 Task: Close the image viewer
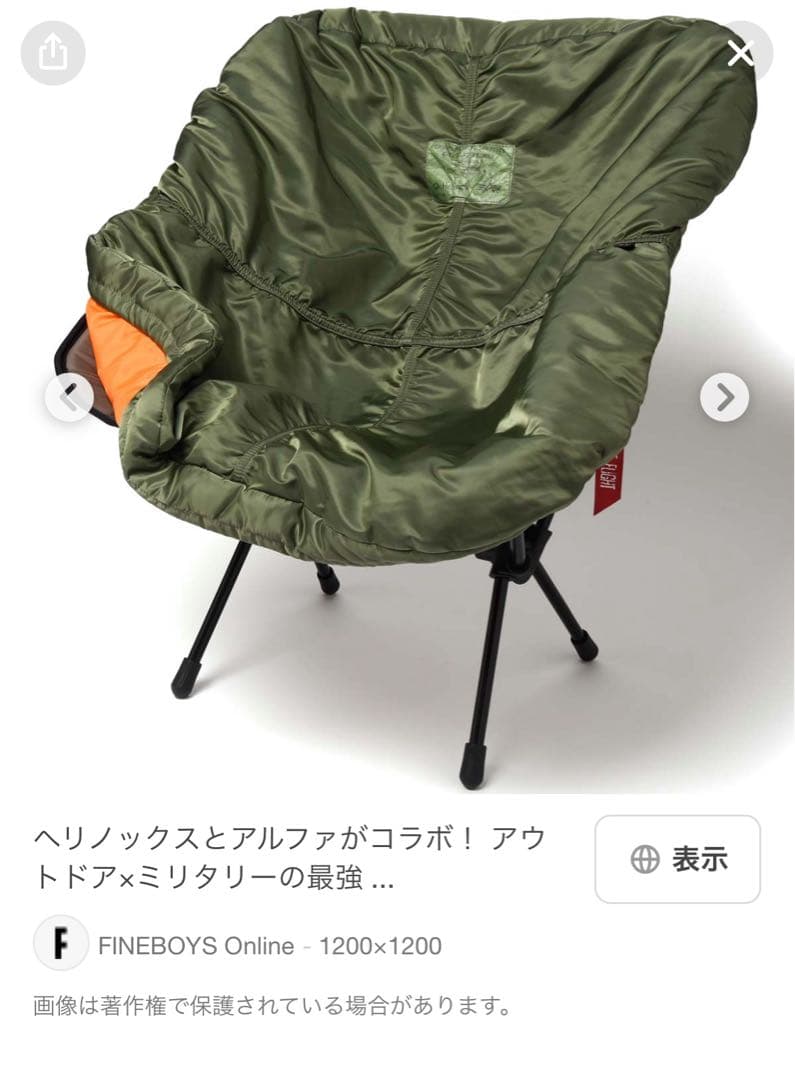tap(741, 53)
